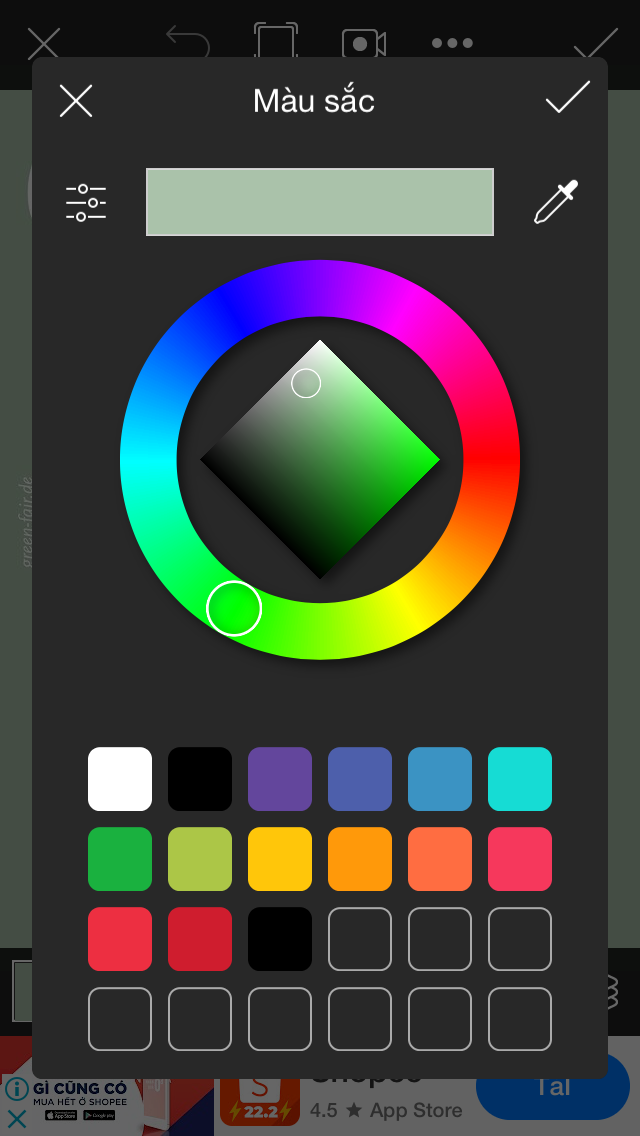
Task: Pick the cyan turquoise swatch
Action: (520, 779)
